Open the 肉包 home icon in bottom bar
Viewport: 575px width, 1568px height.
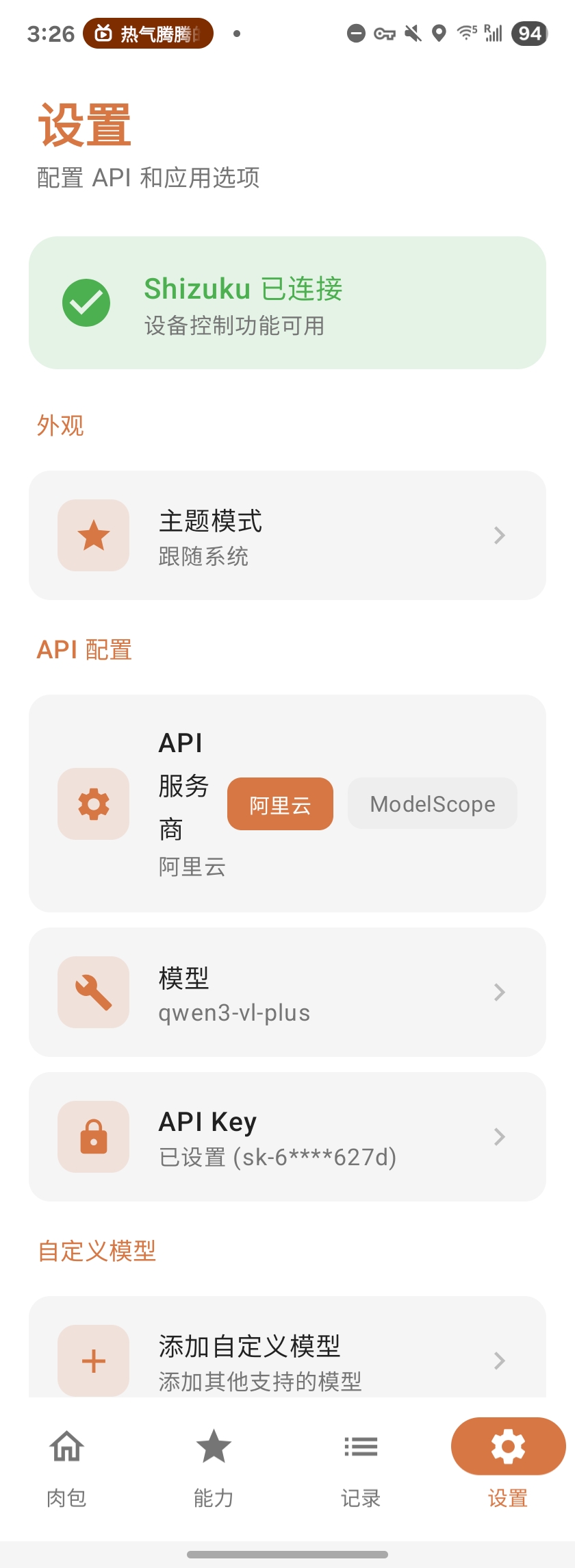coord(66,1447)
